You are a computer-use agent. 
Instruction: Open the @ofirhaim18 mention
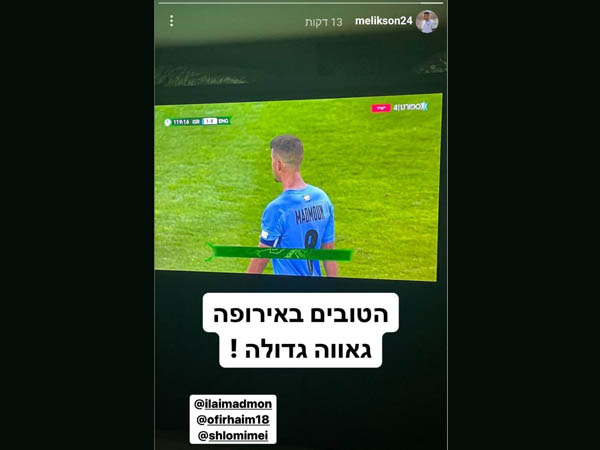[233, 420]
